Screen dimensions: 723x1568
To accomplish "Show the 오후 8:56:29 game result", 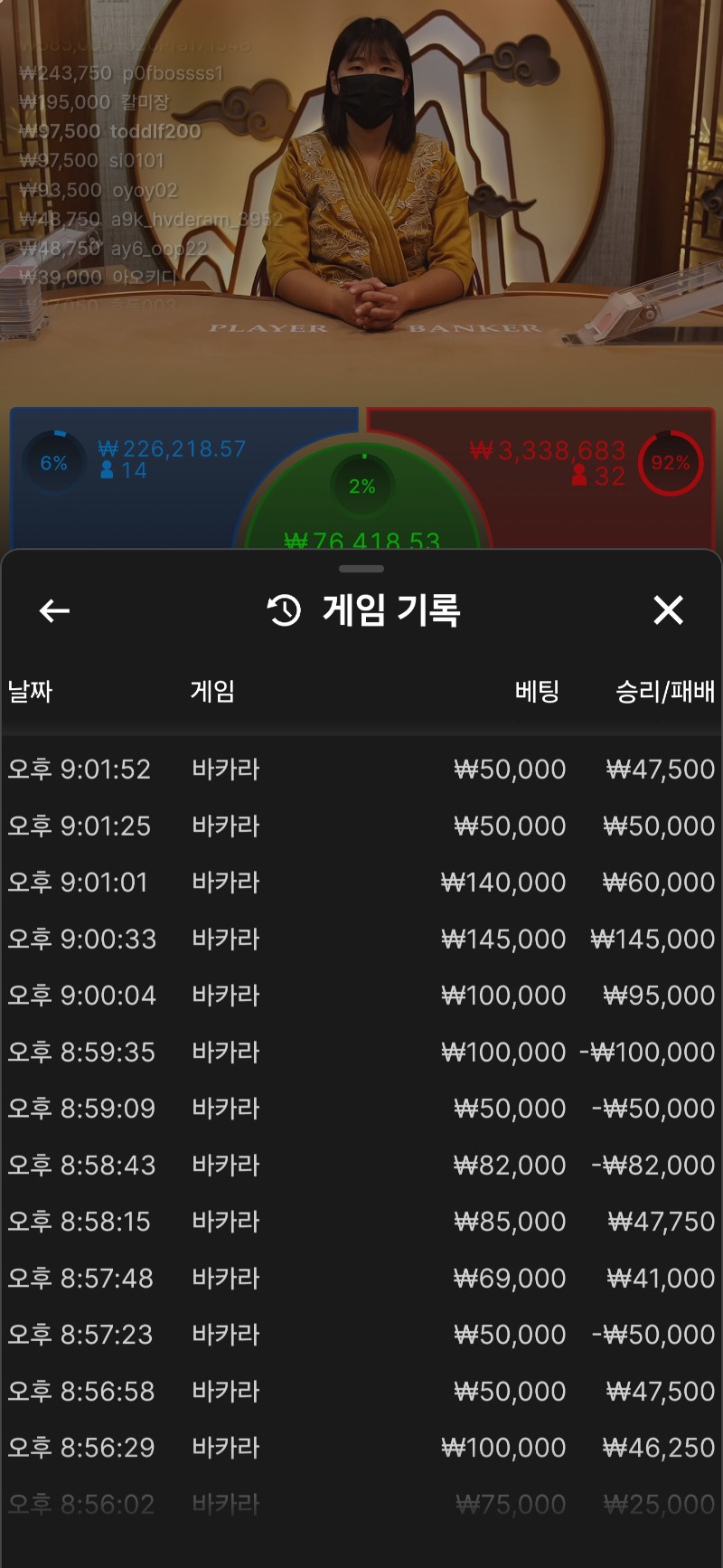I will pos(361,1448).
